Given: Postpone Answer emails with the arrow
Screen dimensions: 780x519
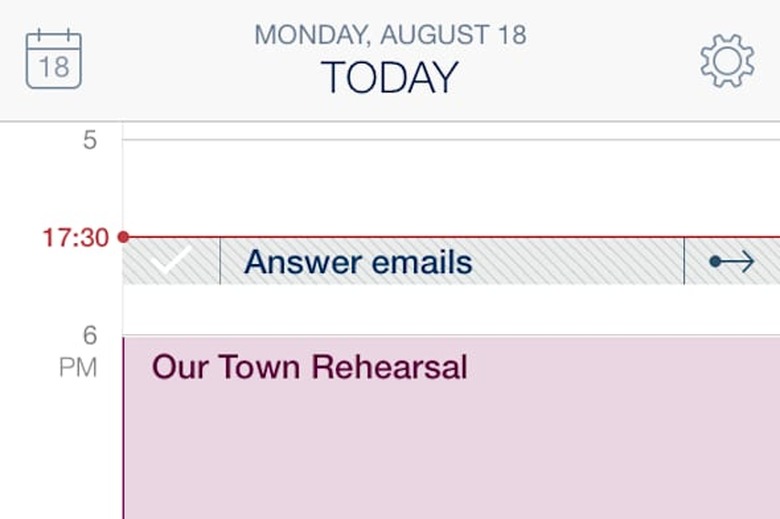Looking at the screenshot, I should click(x=731, y=262).
